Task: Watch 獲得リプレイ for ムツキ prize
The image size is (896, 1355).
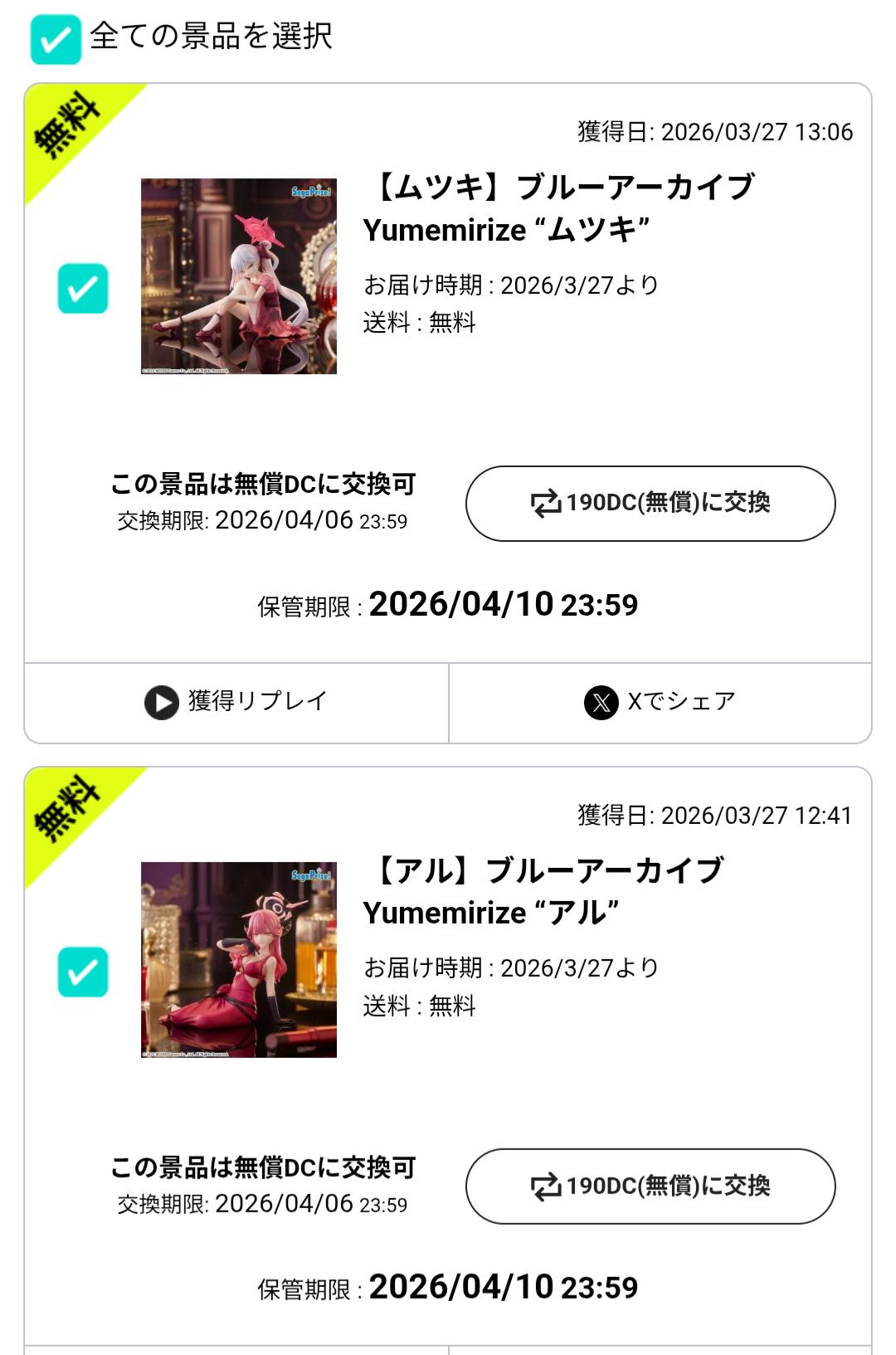Action: 236,702
